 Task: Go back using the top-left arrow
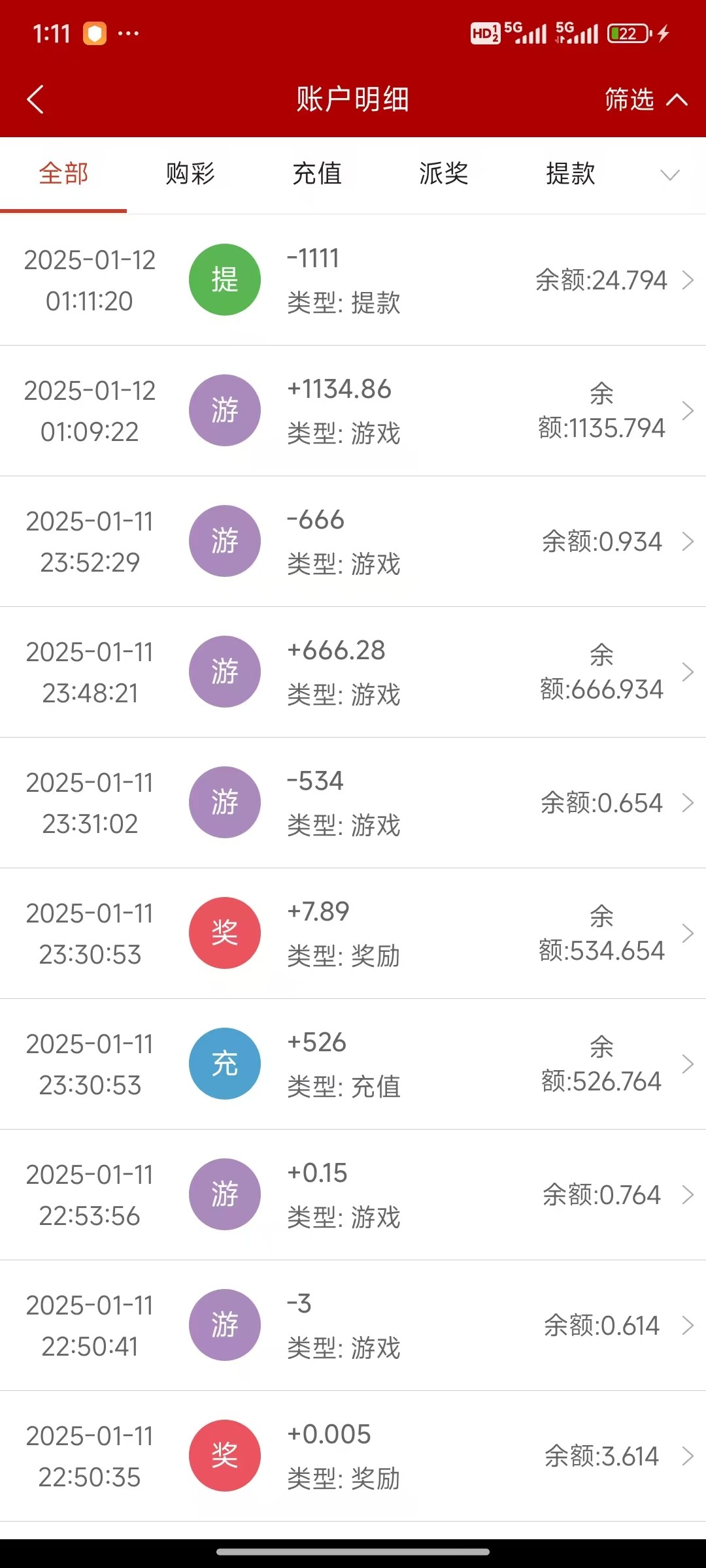(35, 99)
